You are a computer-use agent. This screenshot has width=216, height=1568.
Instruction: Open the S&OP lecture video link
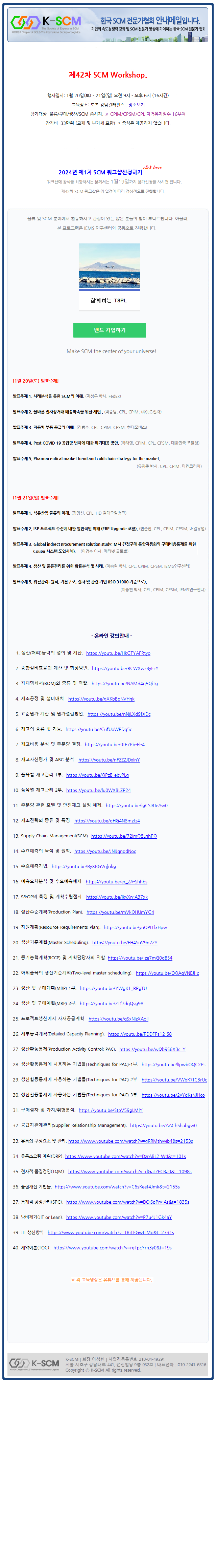pos(117,897)
